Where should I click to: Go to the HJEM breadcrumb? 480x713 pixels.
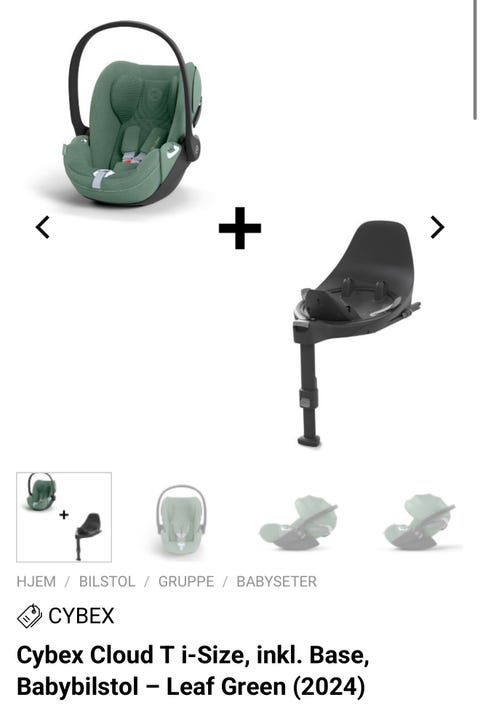pos(36,582)
